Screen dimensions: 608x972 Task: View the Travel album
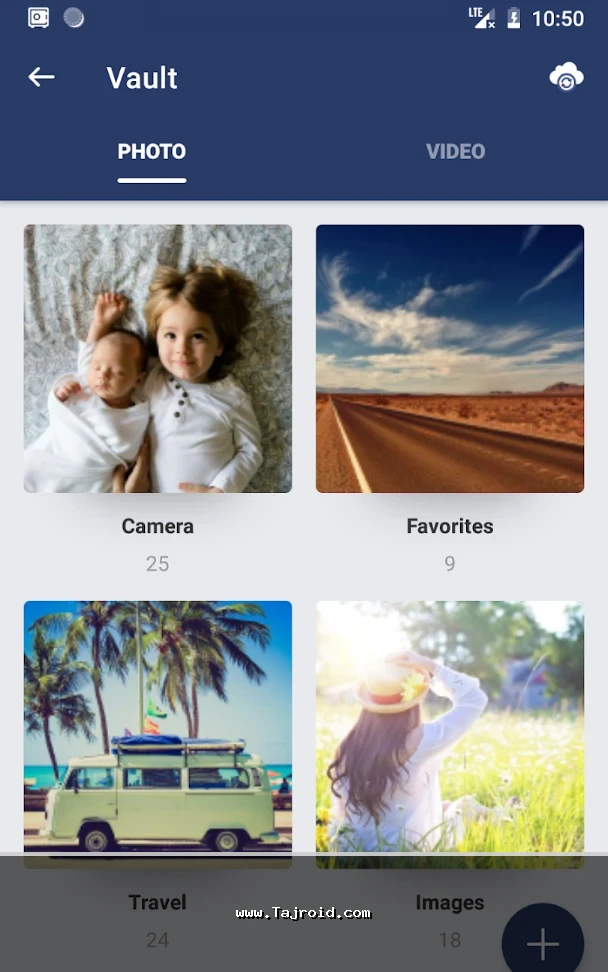tap(158, 733)
